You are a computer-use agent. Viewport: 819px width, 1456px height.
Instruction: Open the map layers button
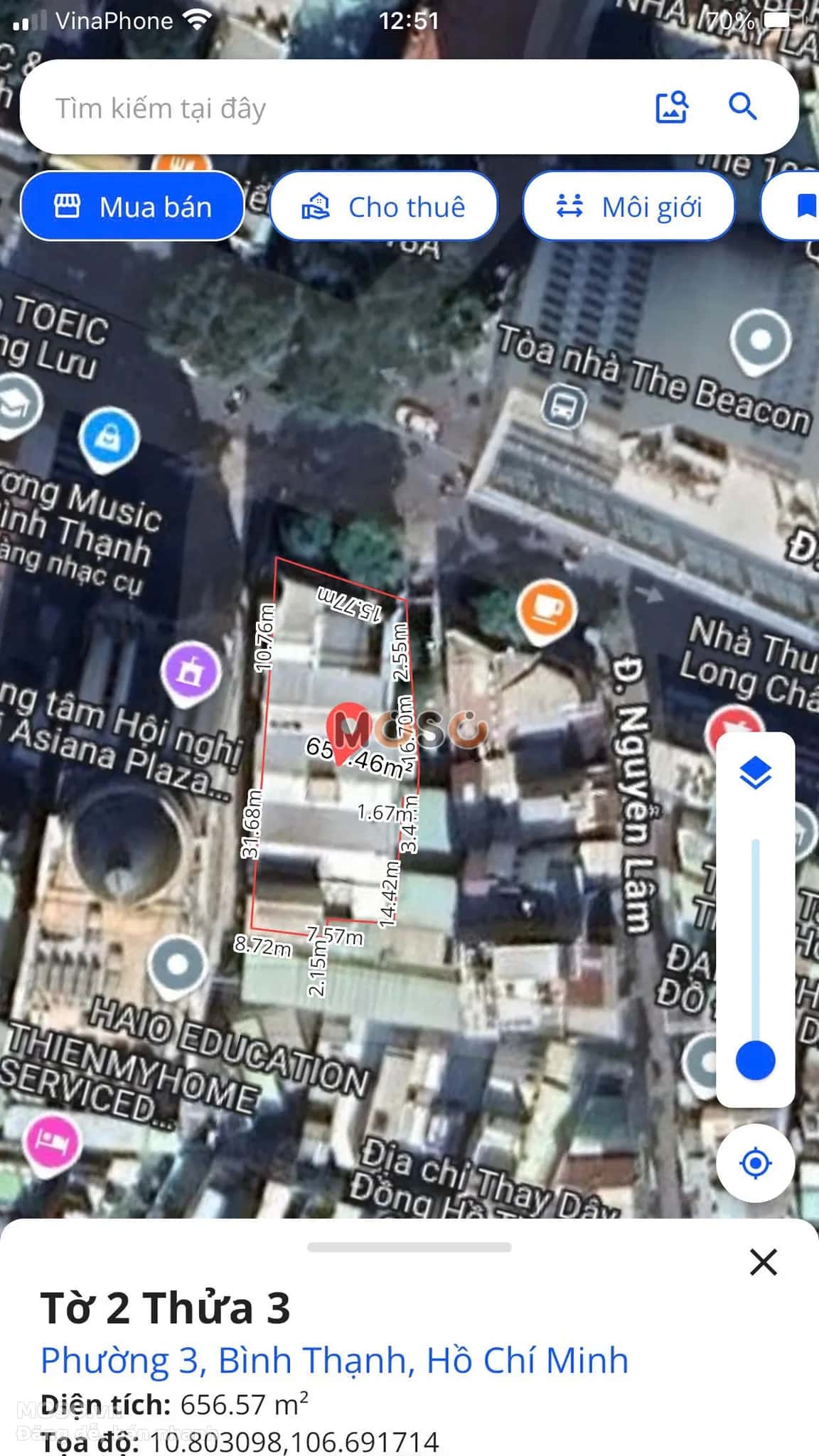click(x=755, y=773)
